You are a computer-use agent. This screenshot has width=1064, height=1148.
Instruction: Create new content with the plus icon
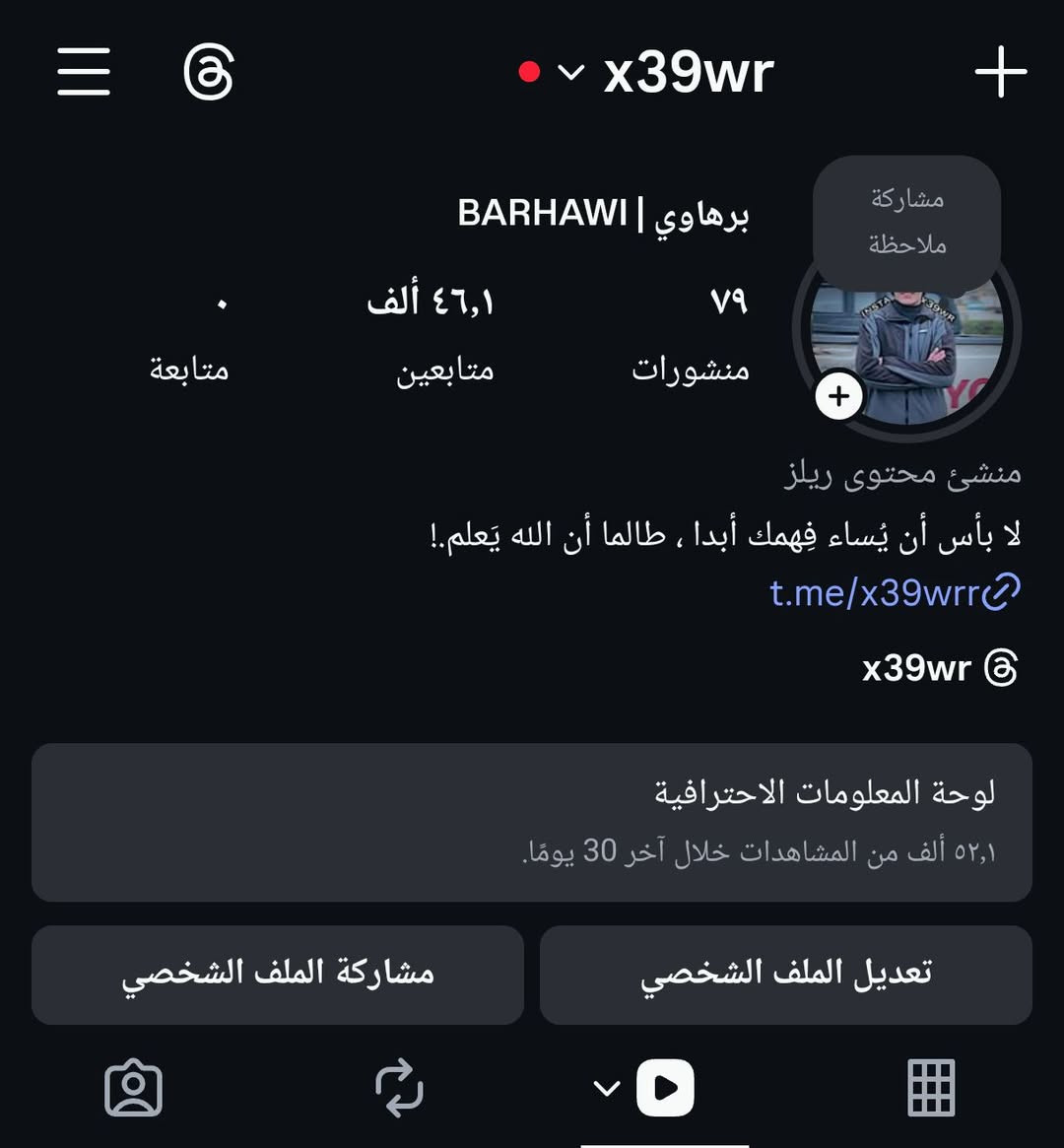pyautogui.click(x=1000, y=72)
